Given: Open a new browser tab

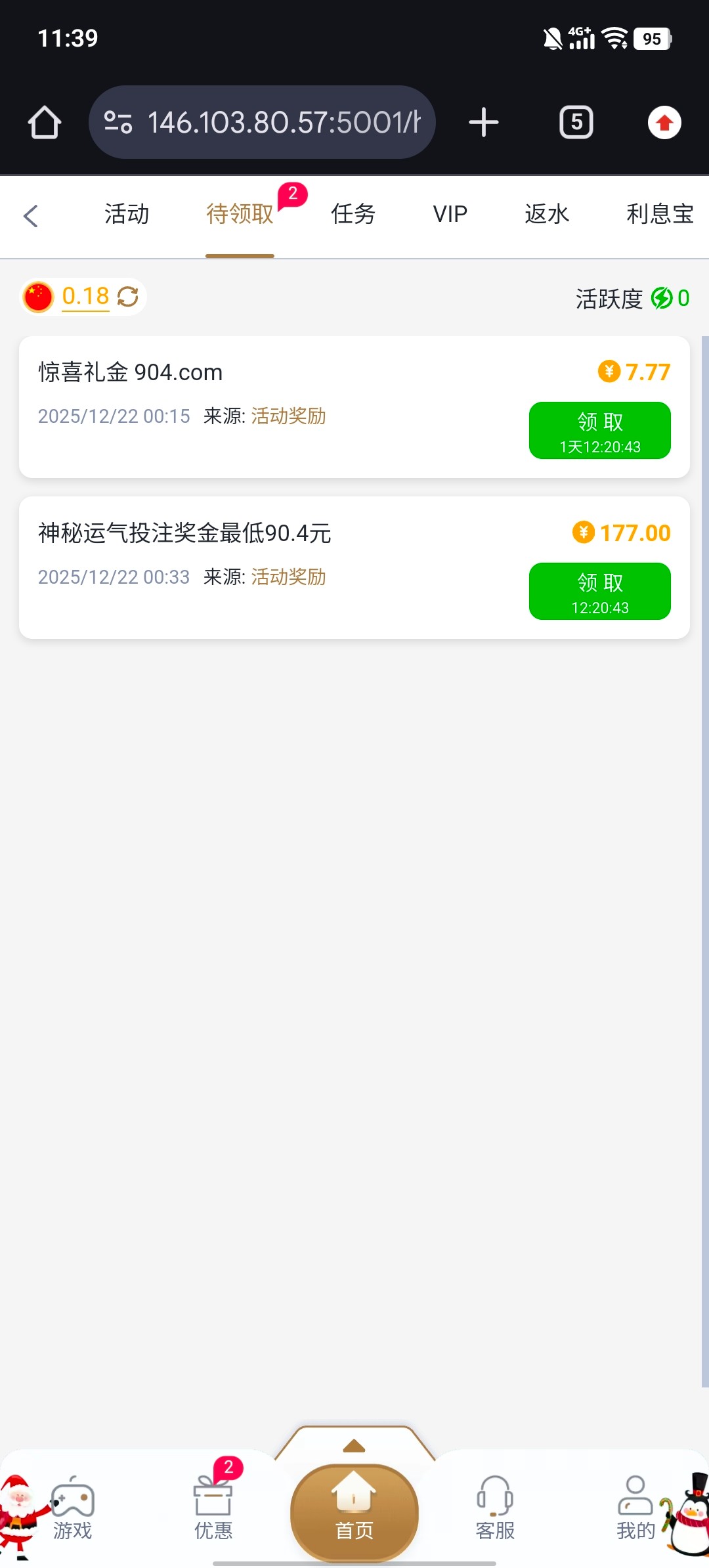Looking at the screenshot, I should pos(484,122).
